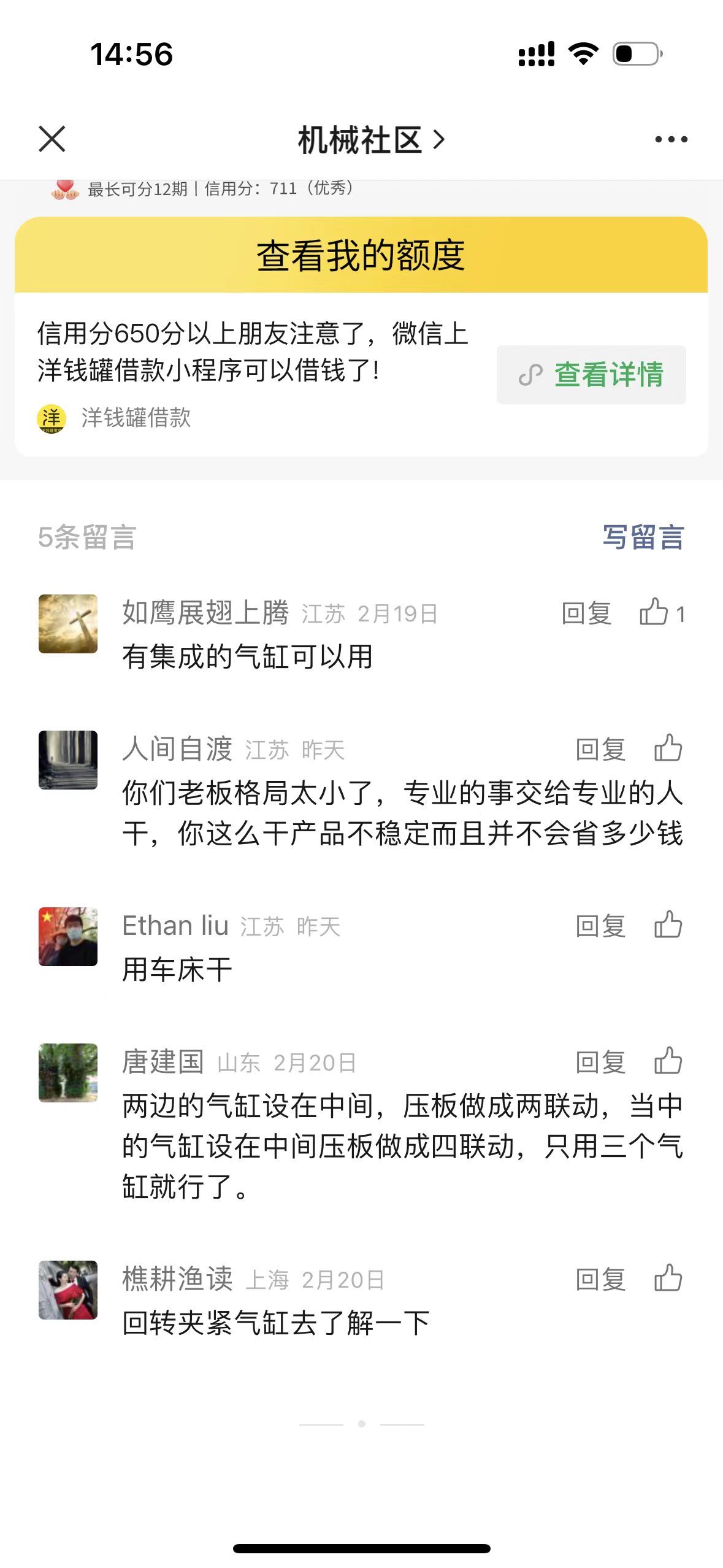This screenshot has width=723, height=1568.
Task: Open the 机械社区 account page
Action: tap(370, 140)
